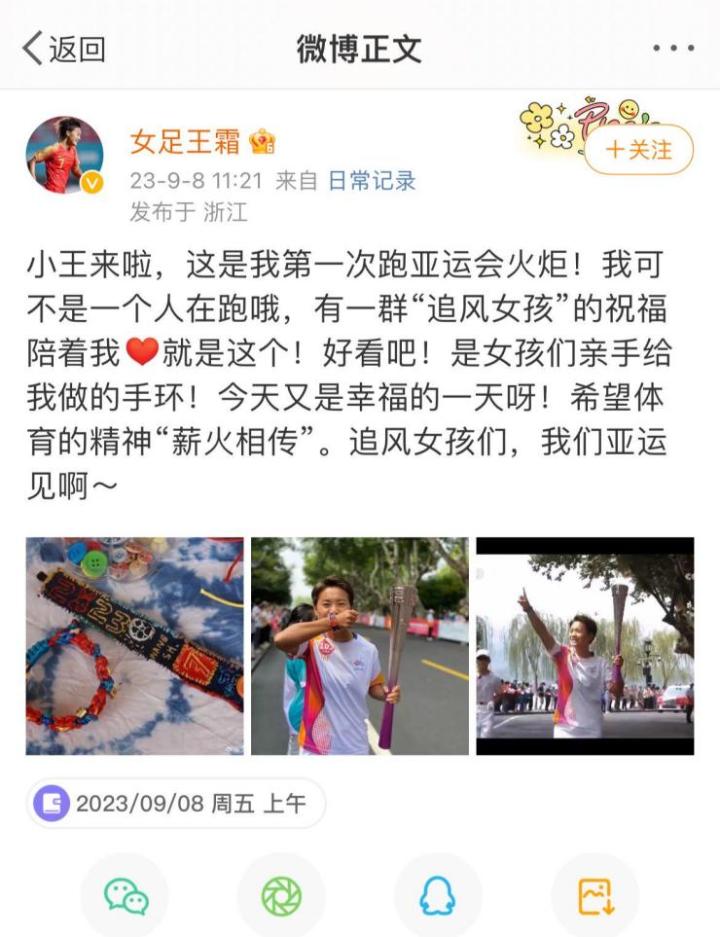Image resolution: width=720 pixels, height=937 pixels.
Task: Open the three-dot overflow menu
Action: click(673, 48)
